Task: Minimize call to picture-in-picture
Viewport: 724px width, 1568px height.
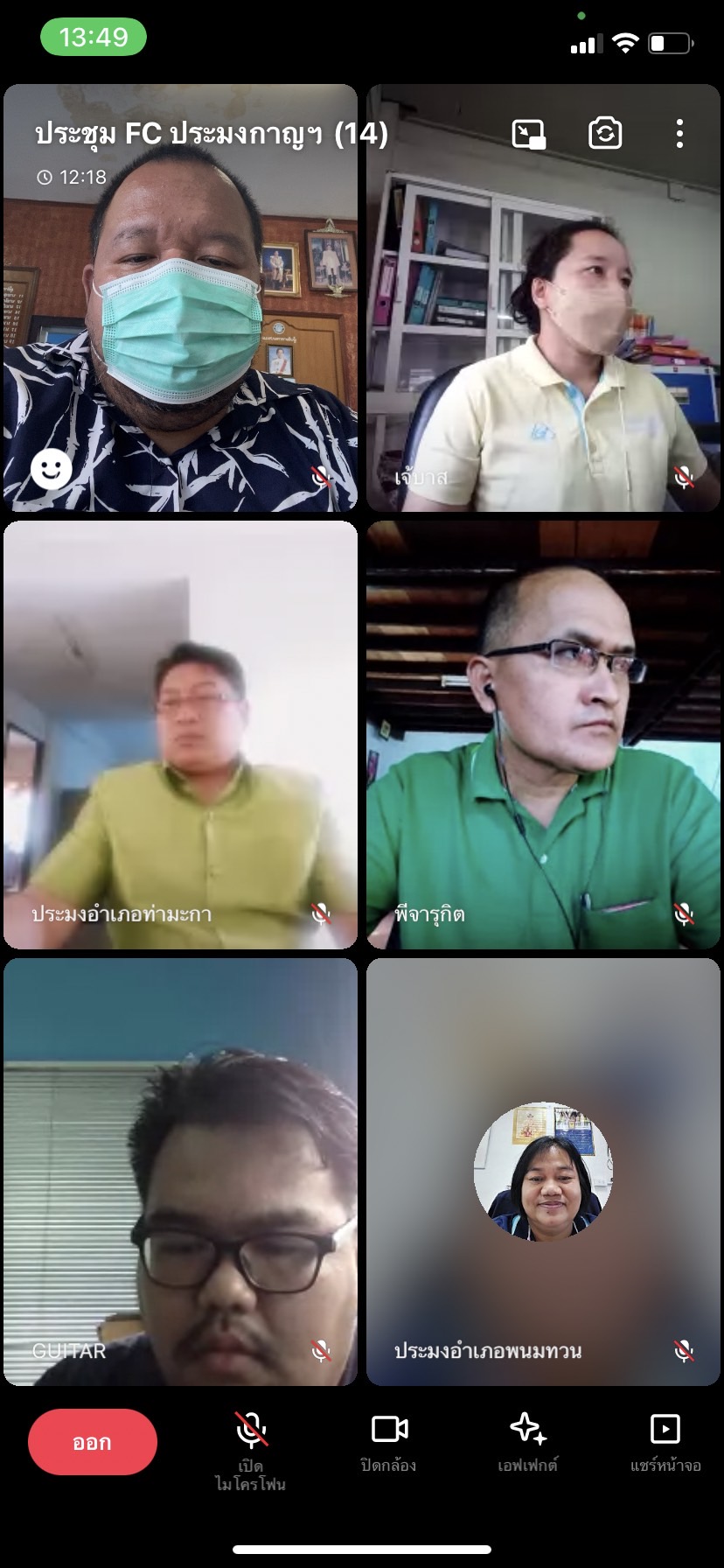Action: [528, 134]
